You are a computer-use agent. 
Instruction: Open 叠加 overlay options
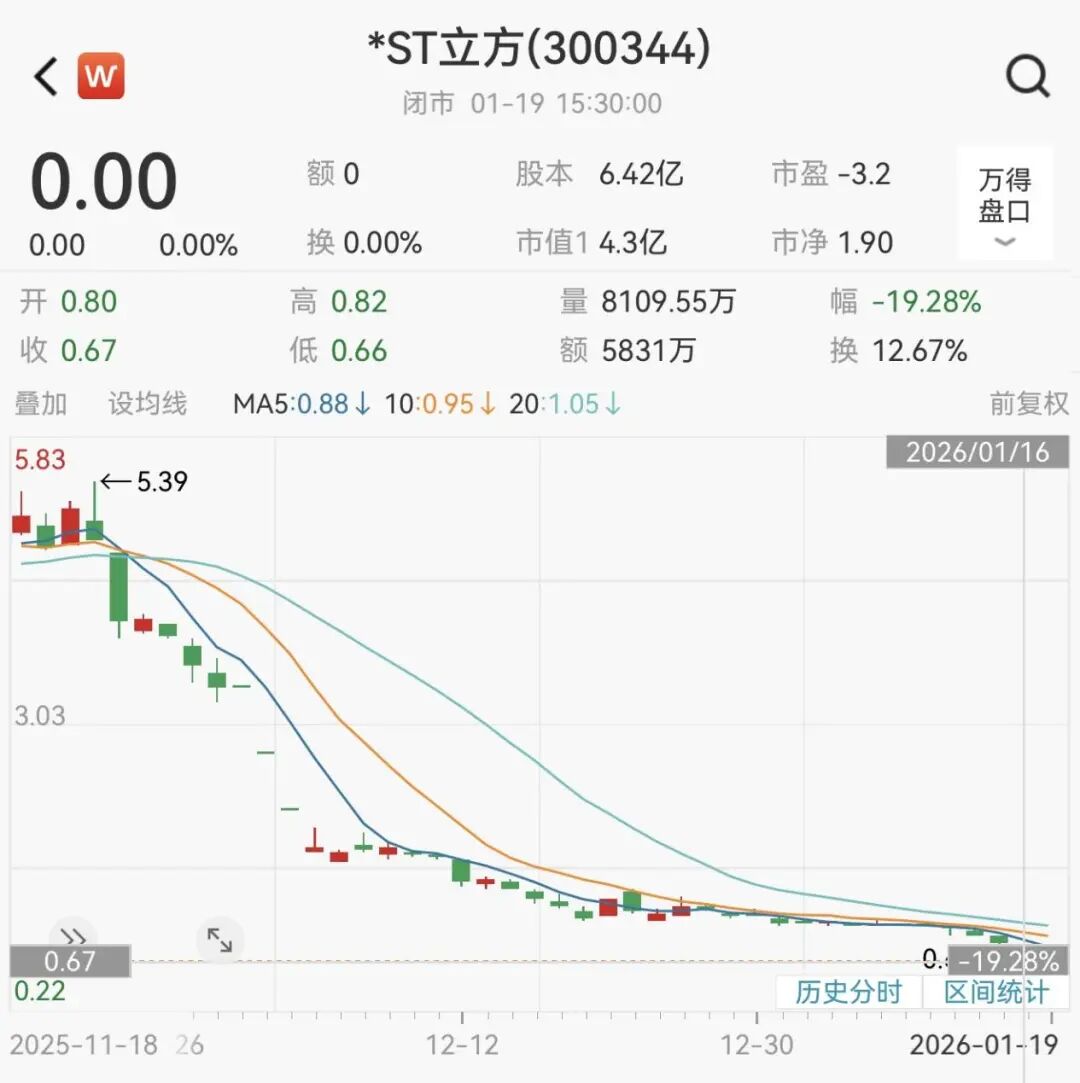(41, 404)
